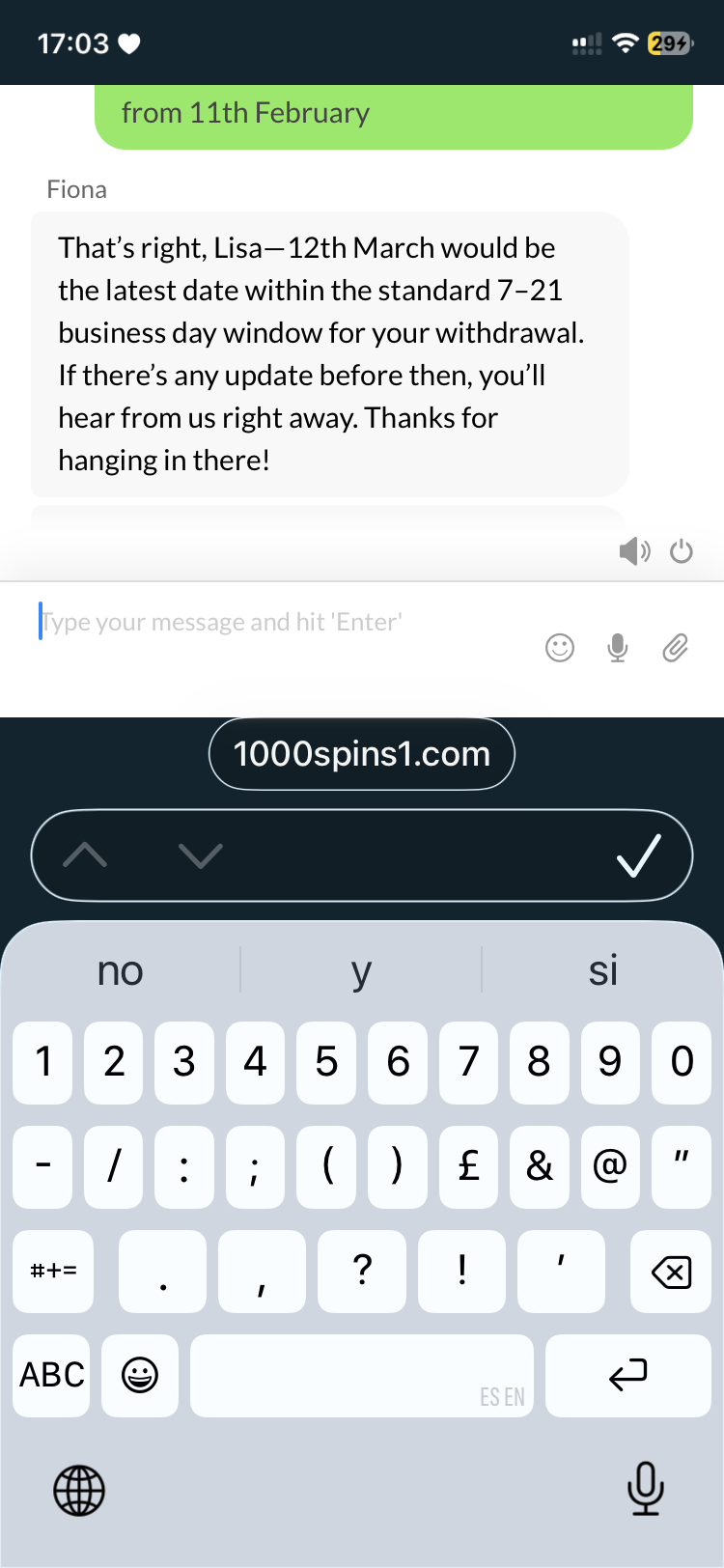This screenshot has width=724, height=1568.
Task: Open the keyboard emoji key
Action: (140, 1375)
